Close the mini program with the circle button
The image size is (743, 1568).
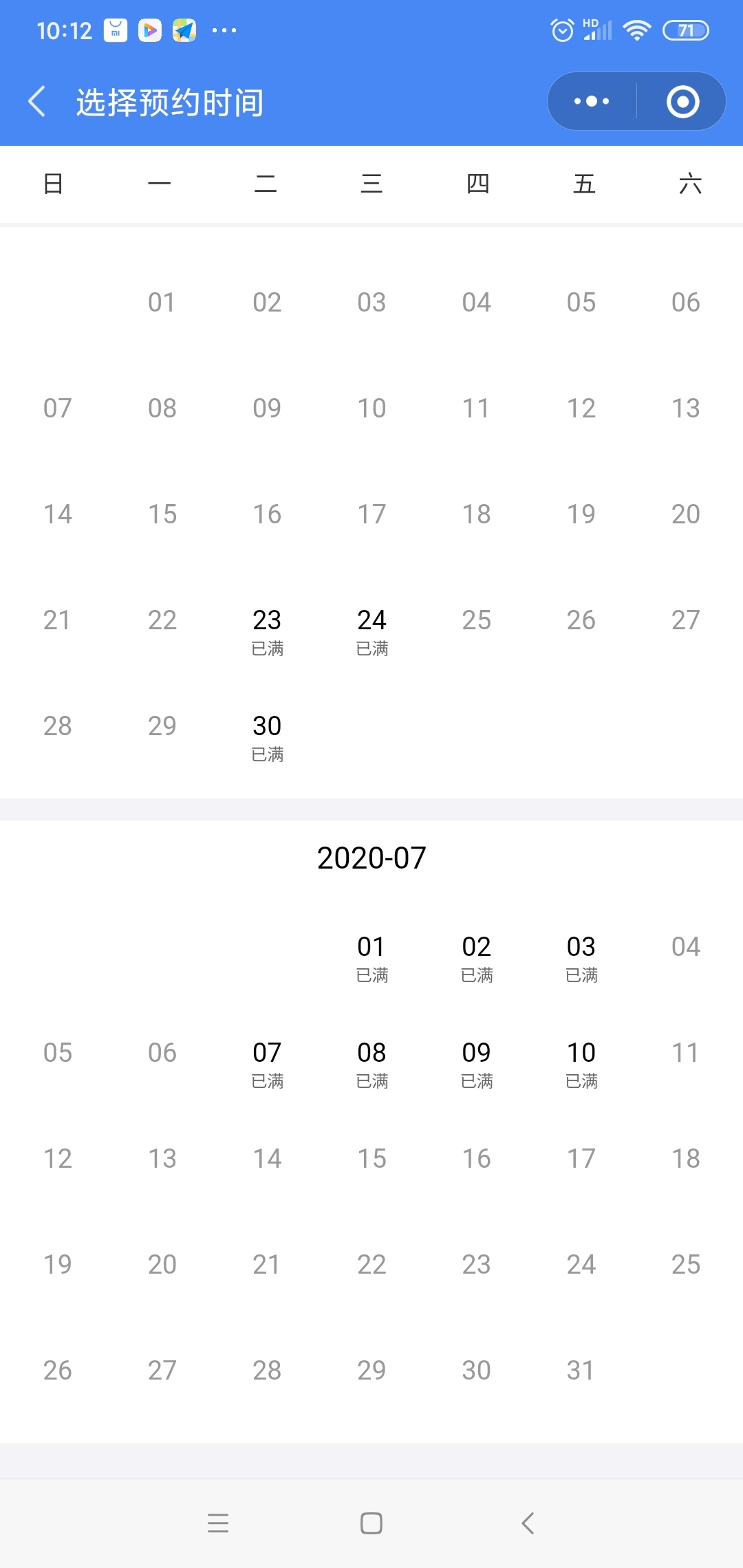(682, 102)
